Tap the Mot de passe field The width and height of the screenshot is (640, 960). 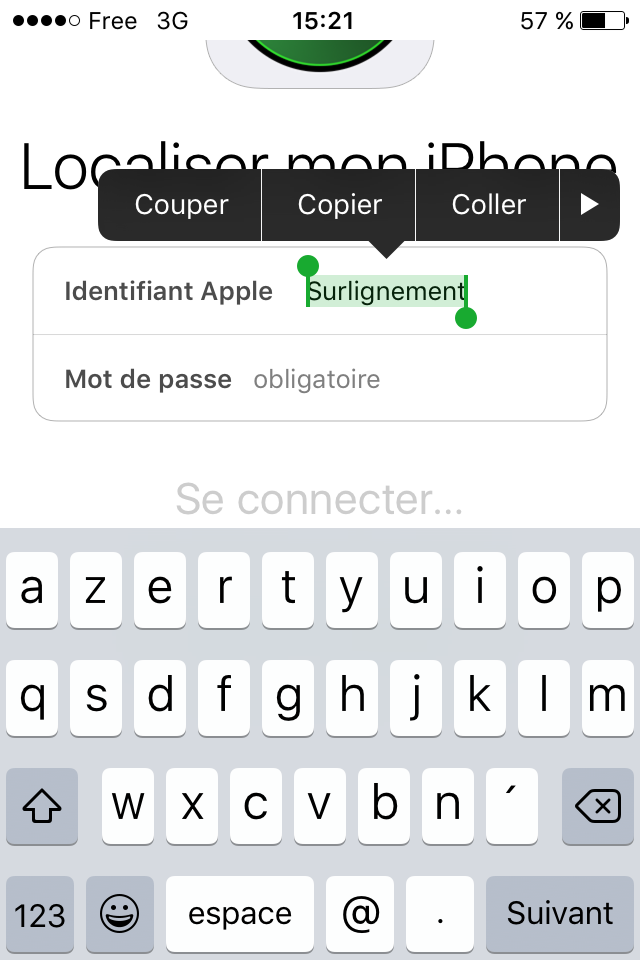point(420,380)
